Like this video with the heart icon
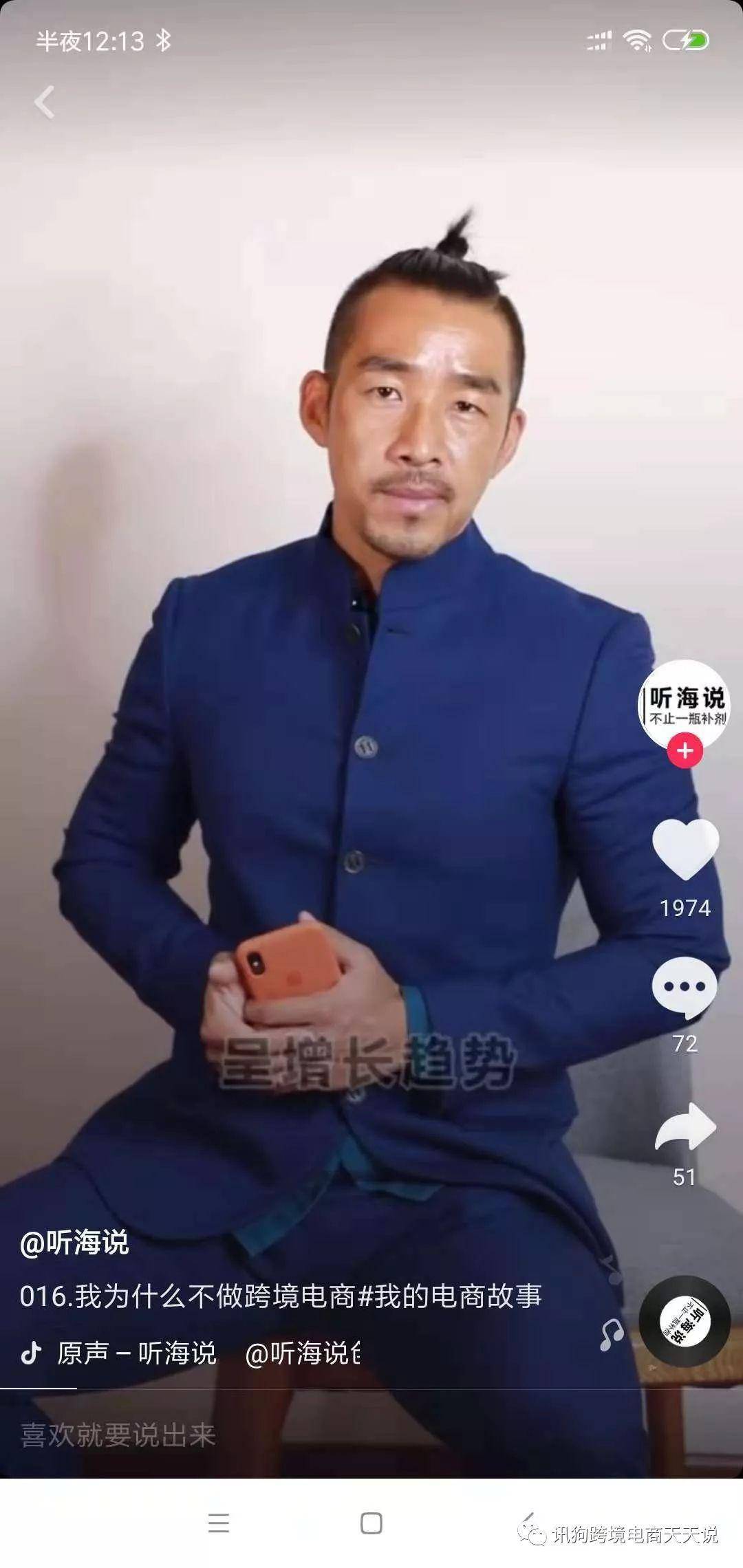 [x=685, y=849]
